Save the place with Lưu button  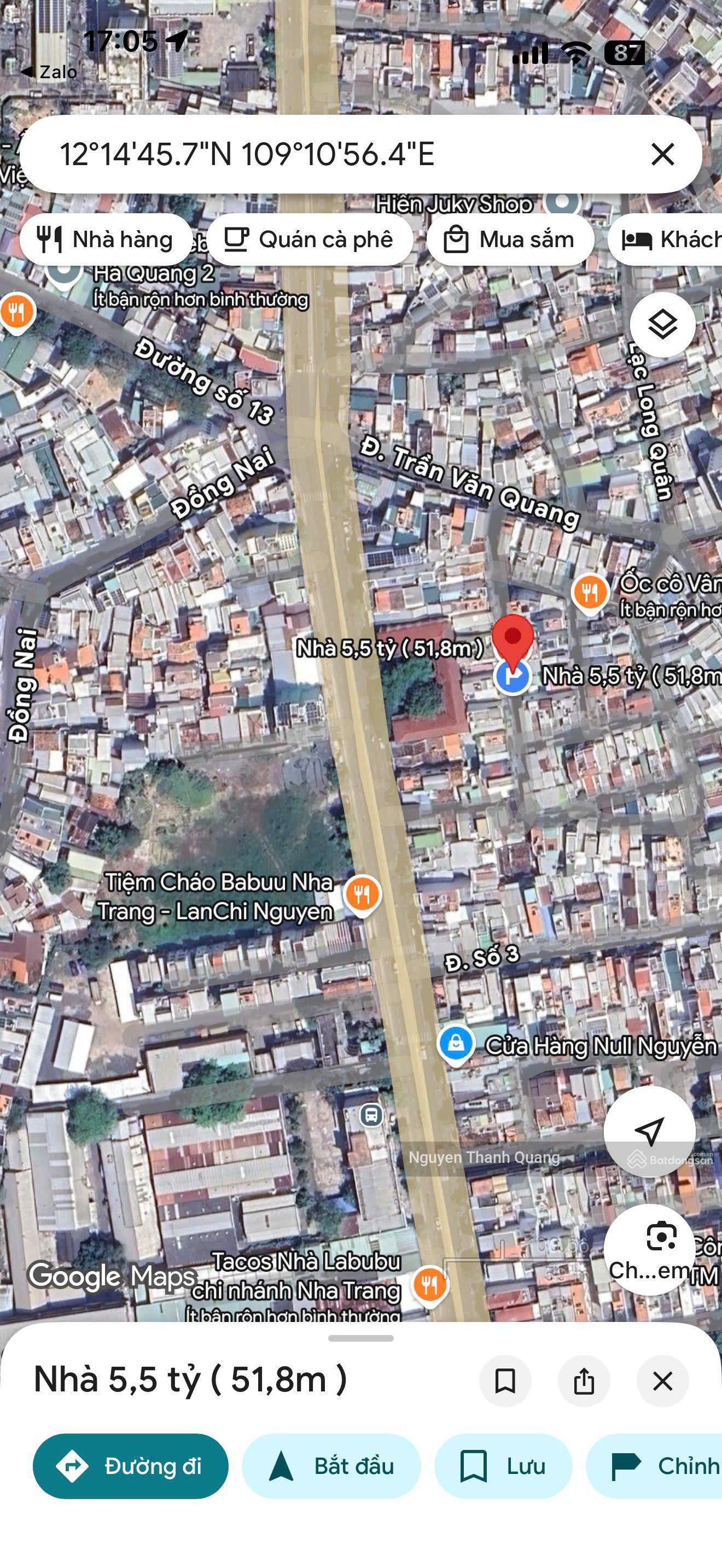coord(503,1466)
